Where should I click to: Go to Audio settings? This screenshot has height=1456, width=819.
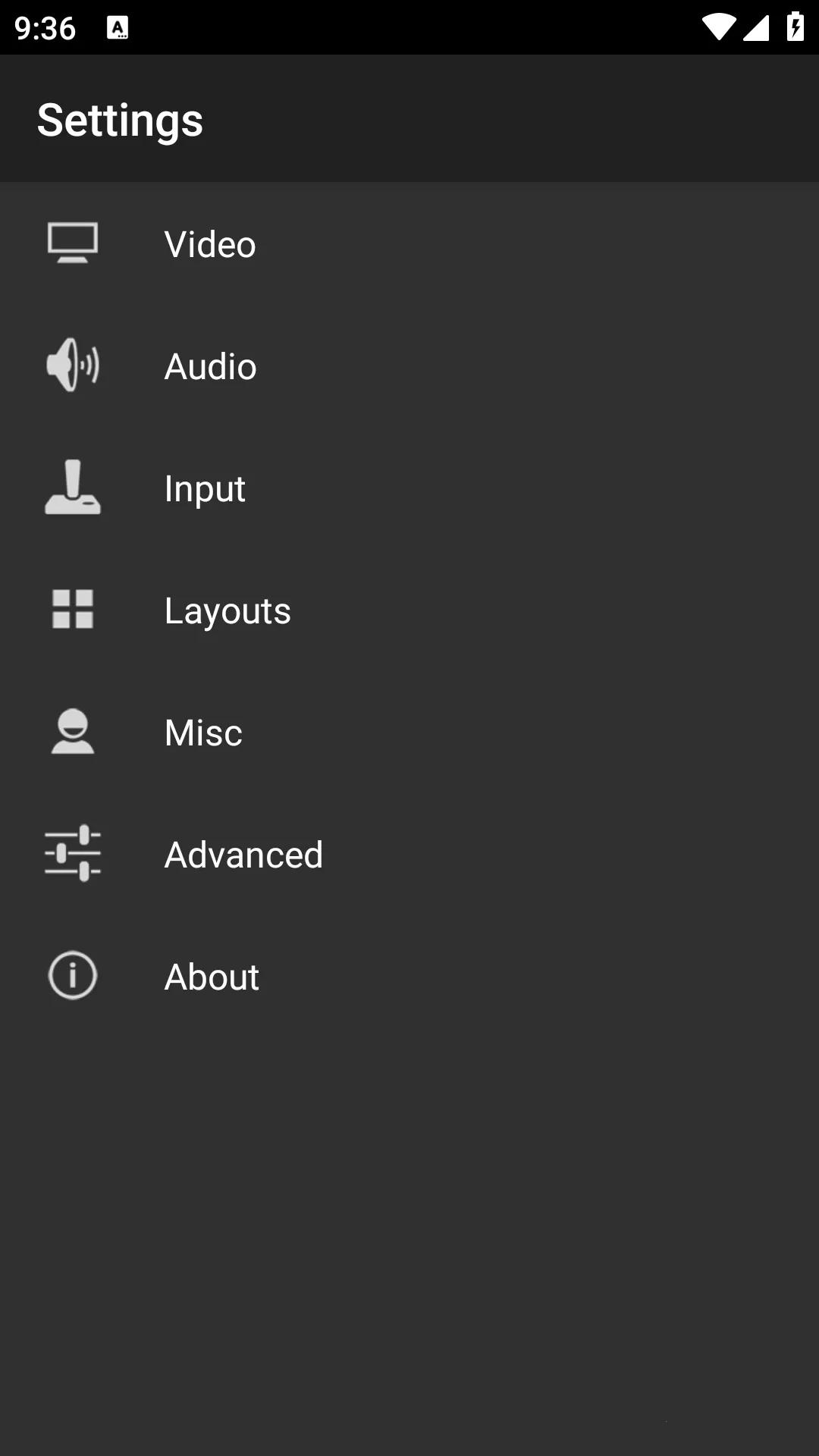pos(210,366)
